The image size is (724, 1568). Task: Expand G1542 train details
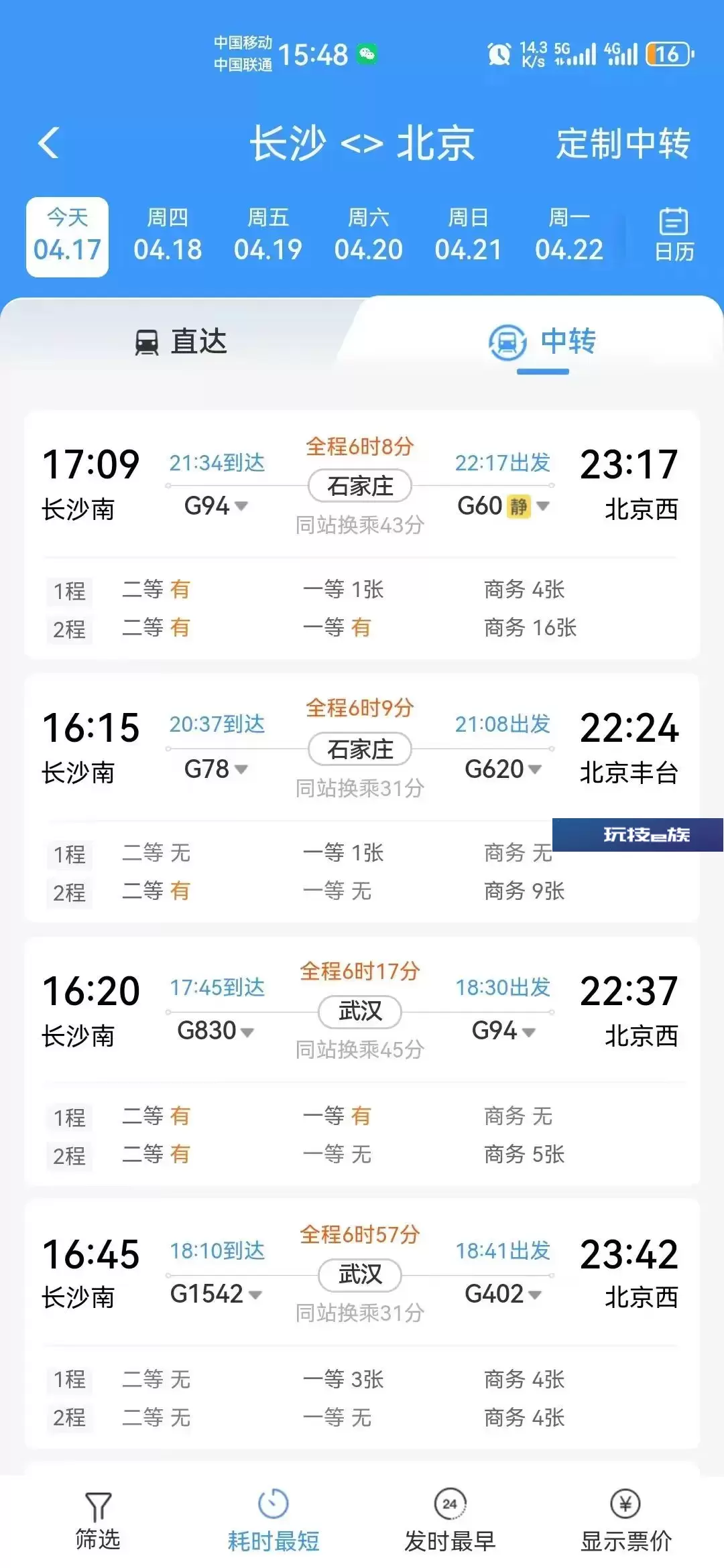216,1294
